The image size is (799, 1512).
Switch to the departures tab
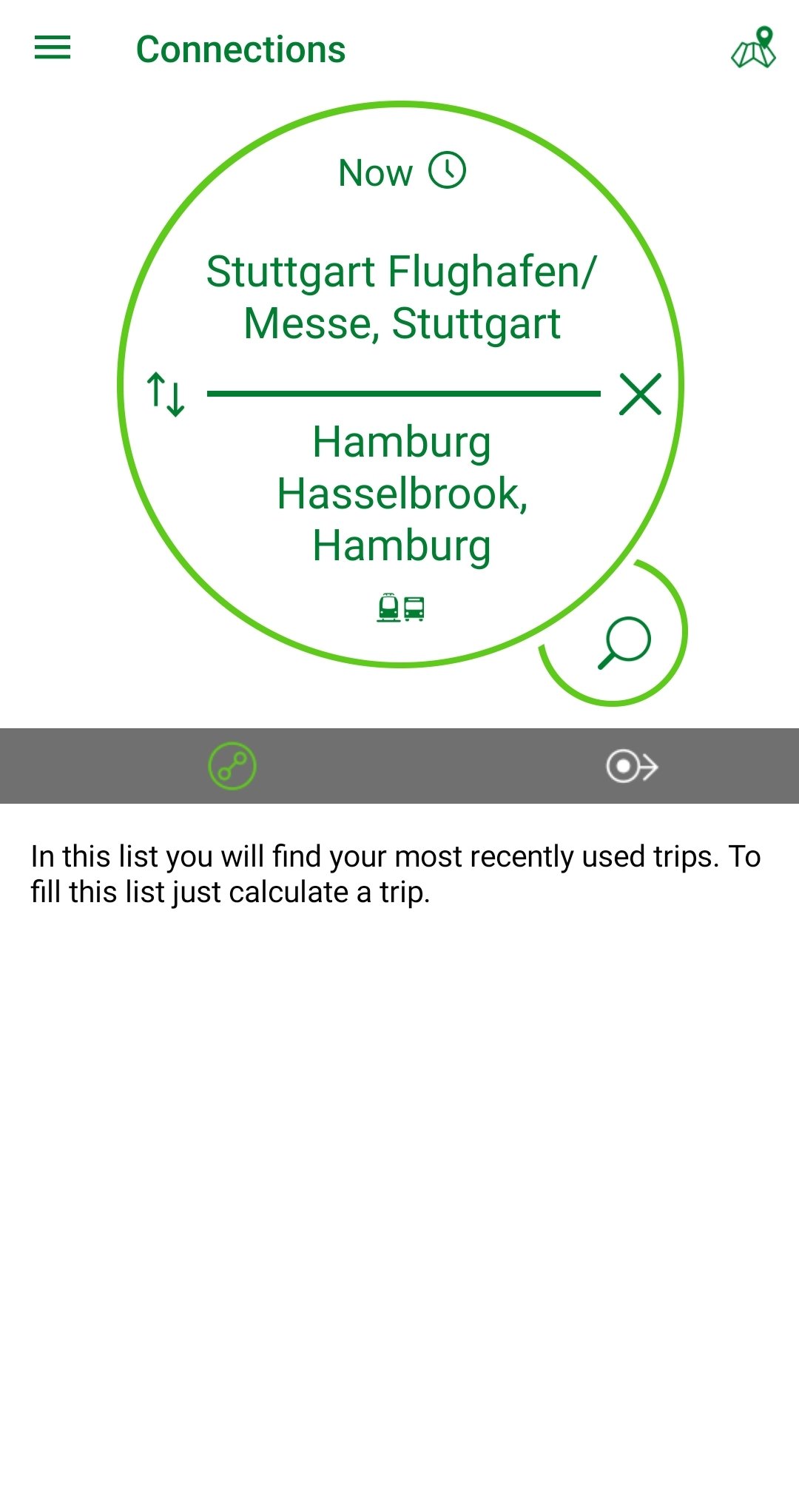[x=632, y=766]
